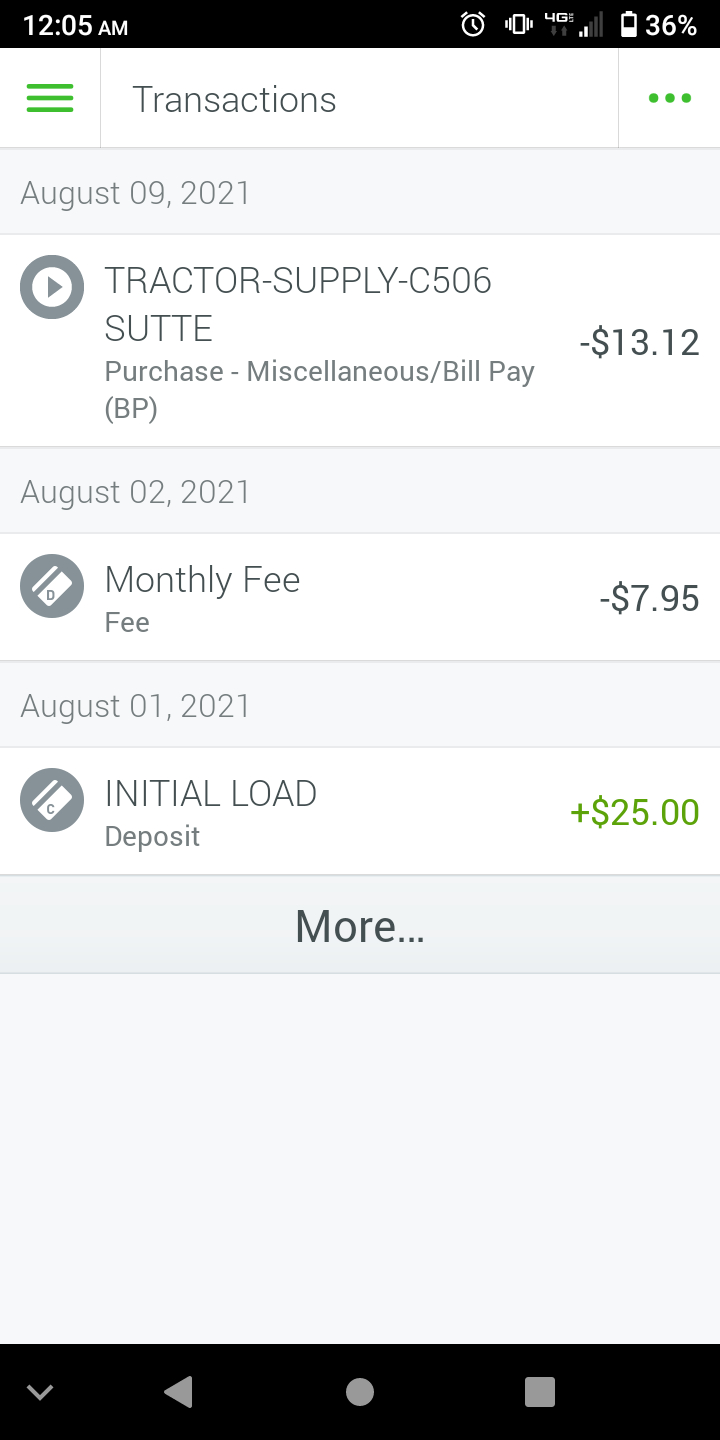View the Monthly Fee transaction details

(x=360, y=597)
